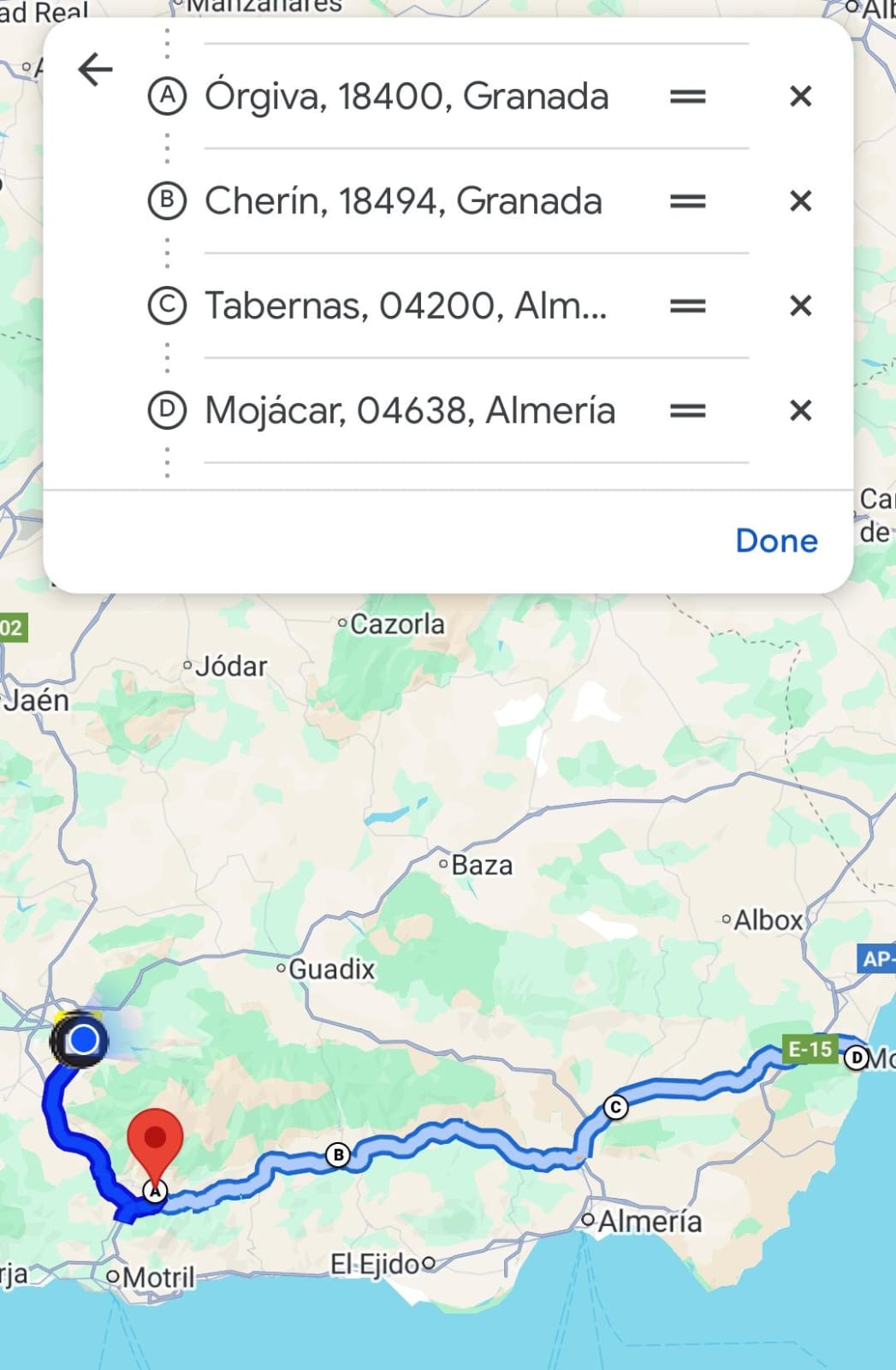
Task: Remove the Órgiva stop
Action: click(800, 96)
